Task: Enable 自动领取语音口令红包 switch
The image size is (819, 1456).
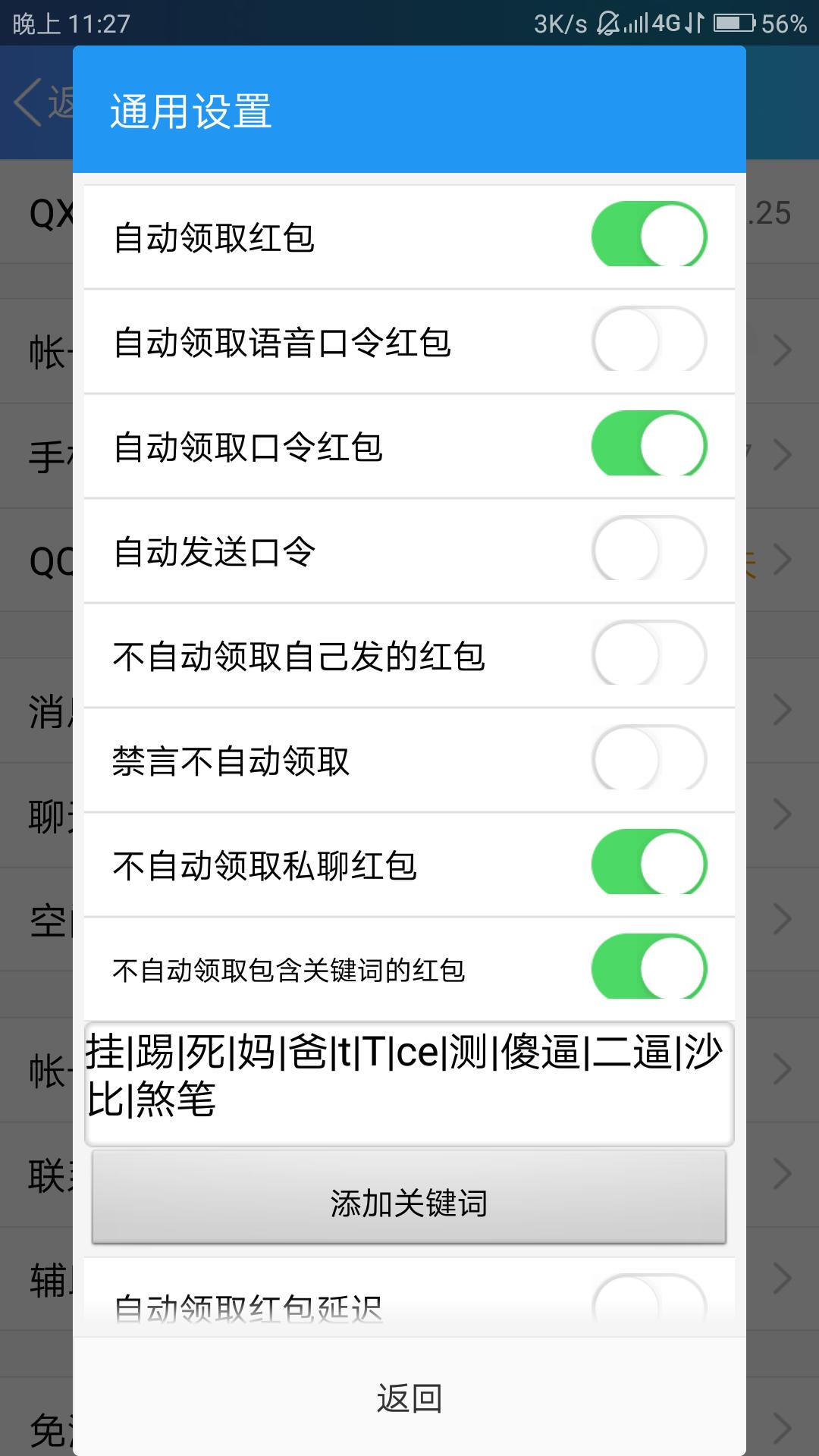Action: point(648,340)
